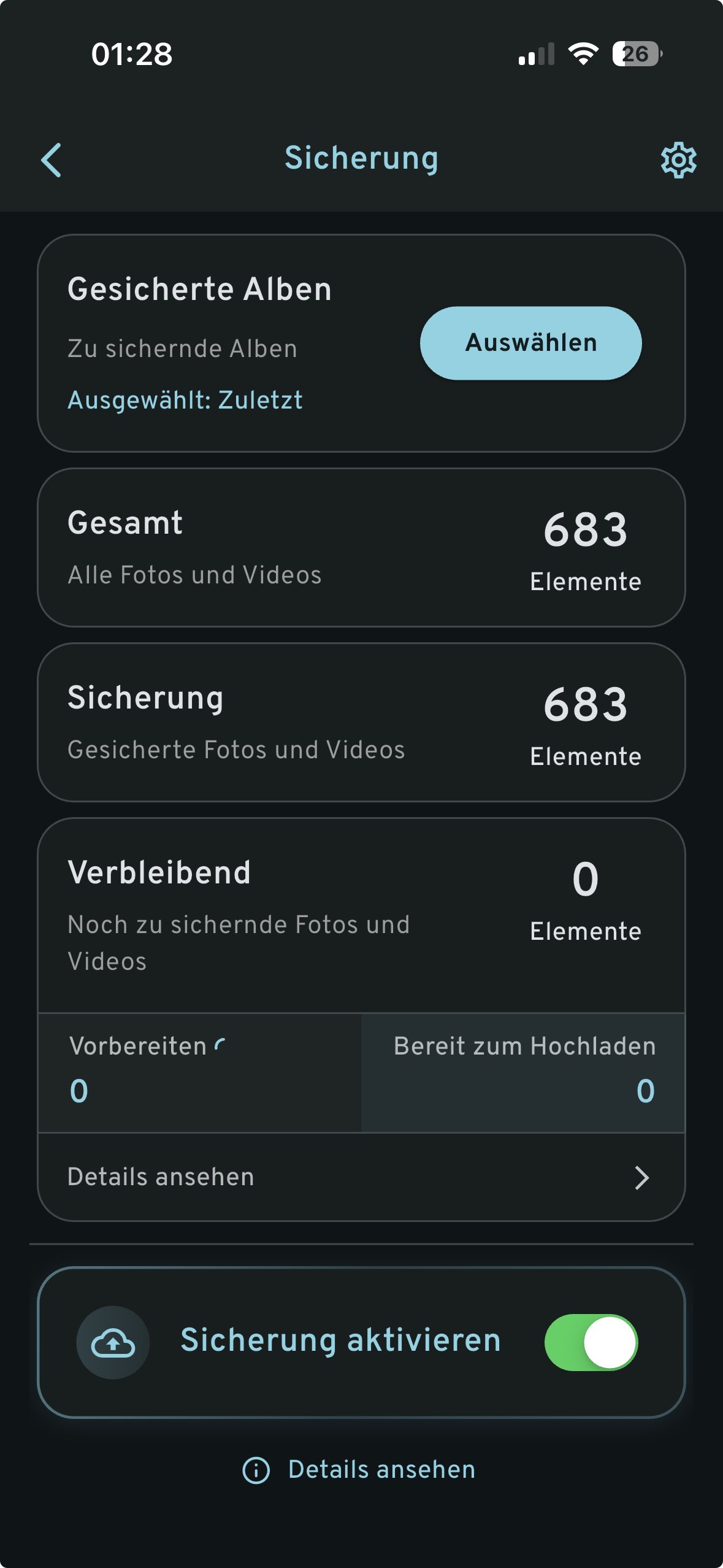Open the Details ansehen info link
The image size is (723, 1568).
360,1470
